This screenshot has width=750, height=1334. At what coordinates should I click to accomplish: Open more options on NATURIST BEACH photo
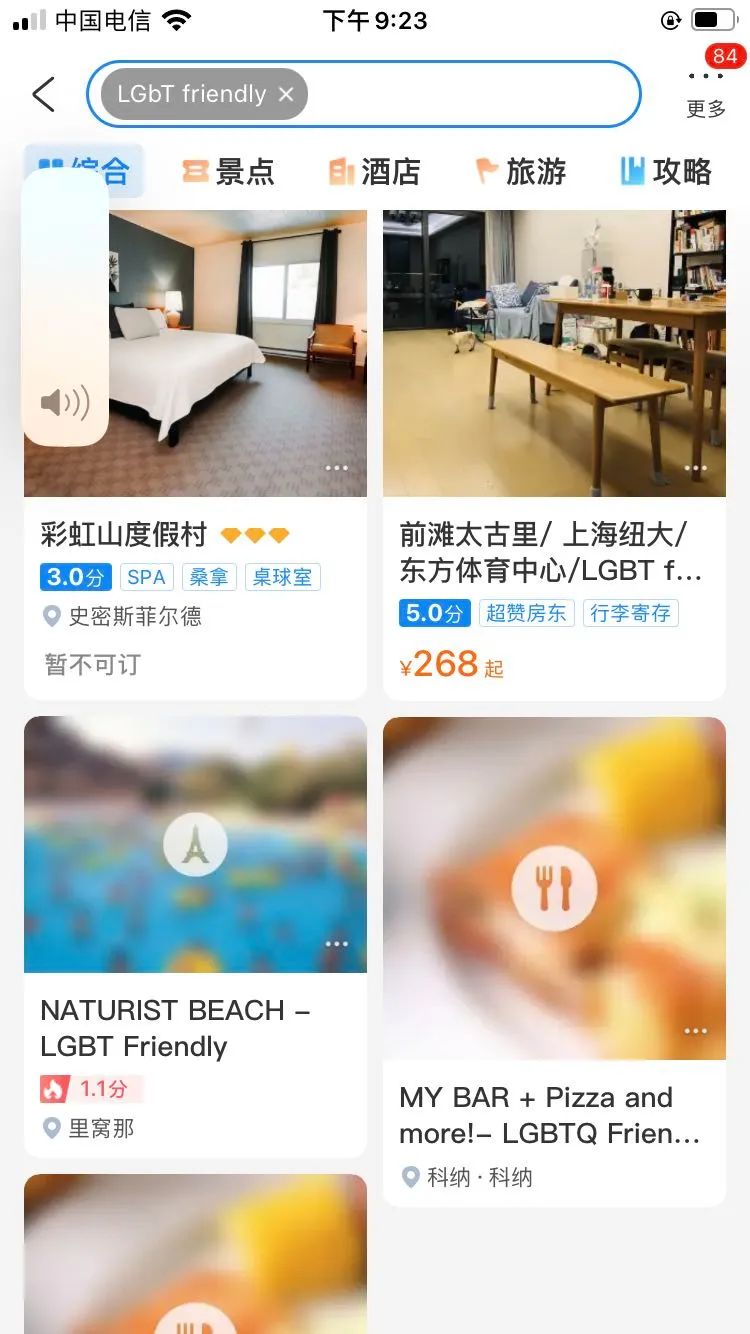pos(337,944)
